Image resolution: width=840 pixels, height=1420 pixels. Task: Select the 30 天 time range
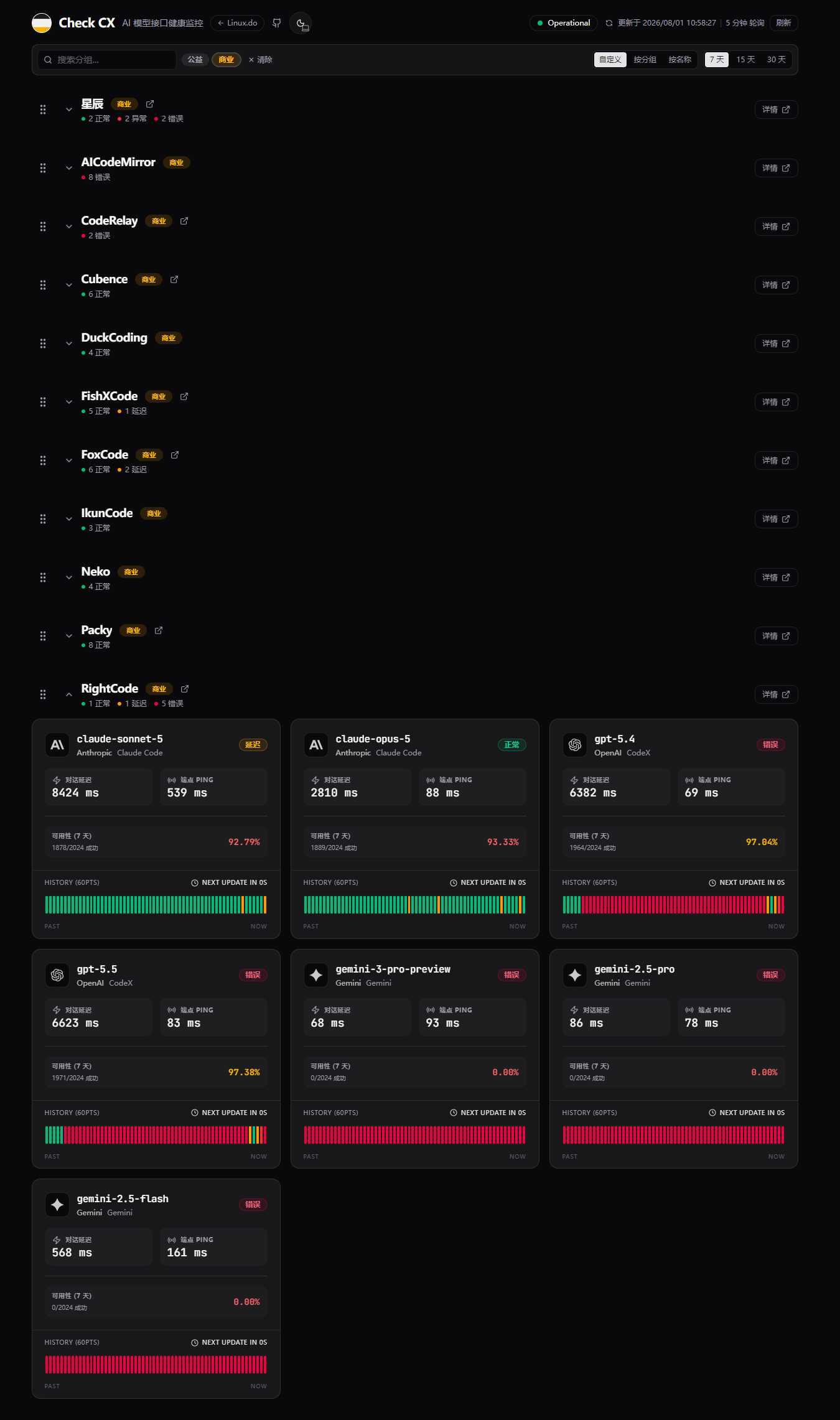[776, 60]
